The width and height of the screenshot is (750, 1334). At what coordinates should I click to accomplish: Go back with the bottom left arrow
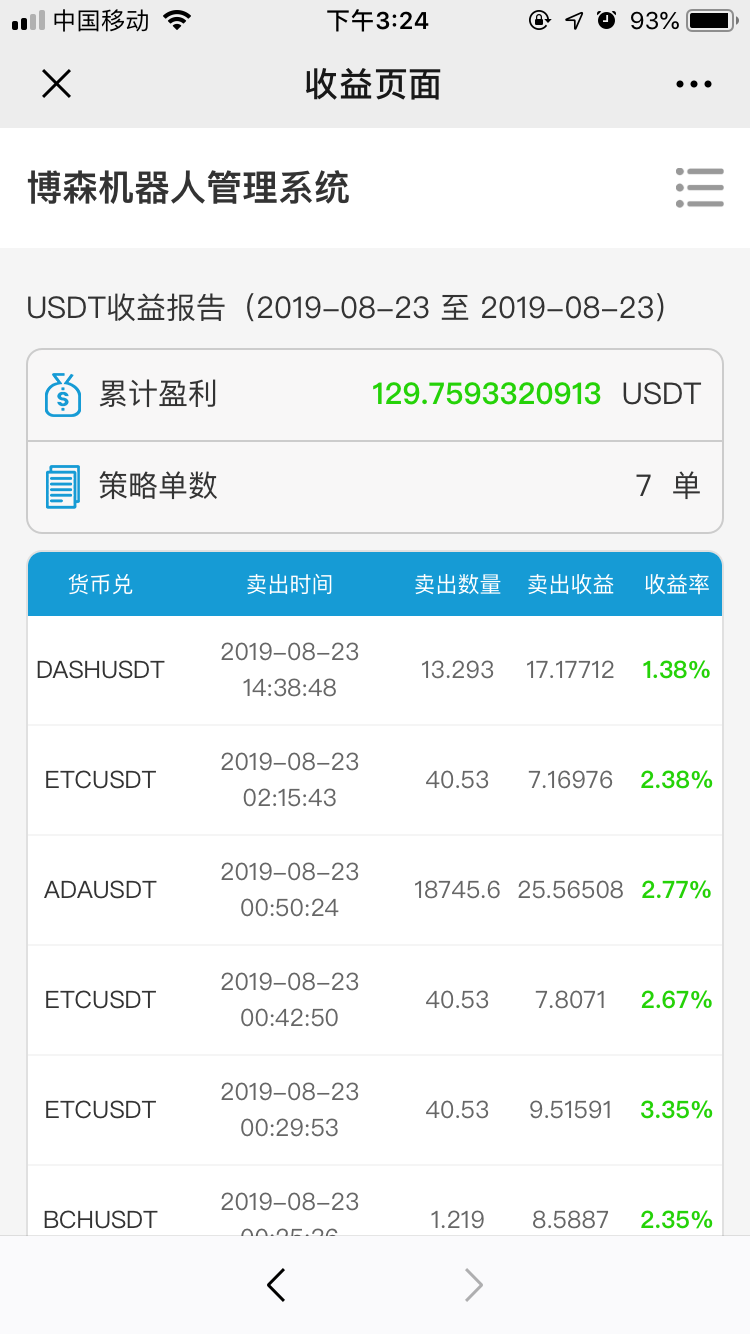[277, 1285]
